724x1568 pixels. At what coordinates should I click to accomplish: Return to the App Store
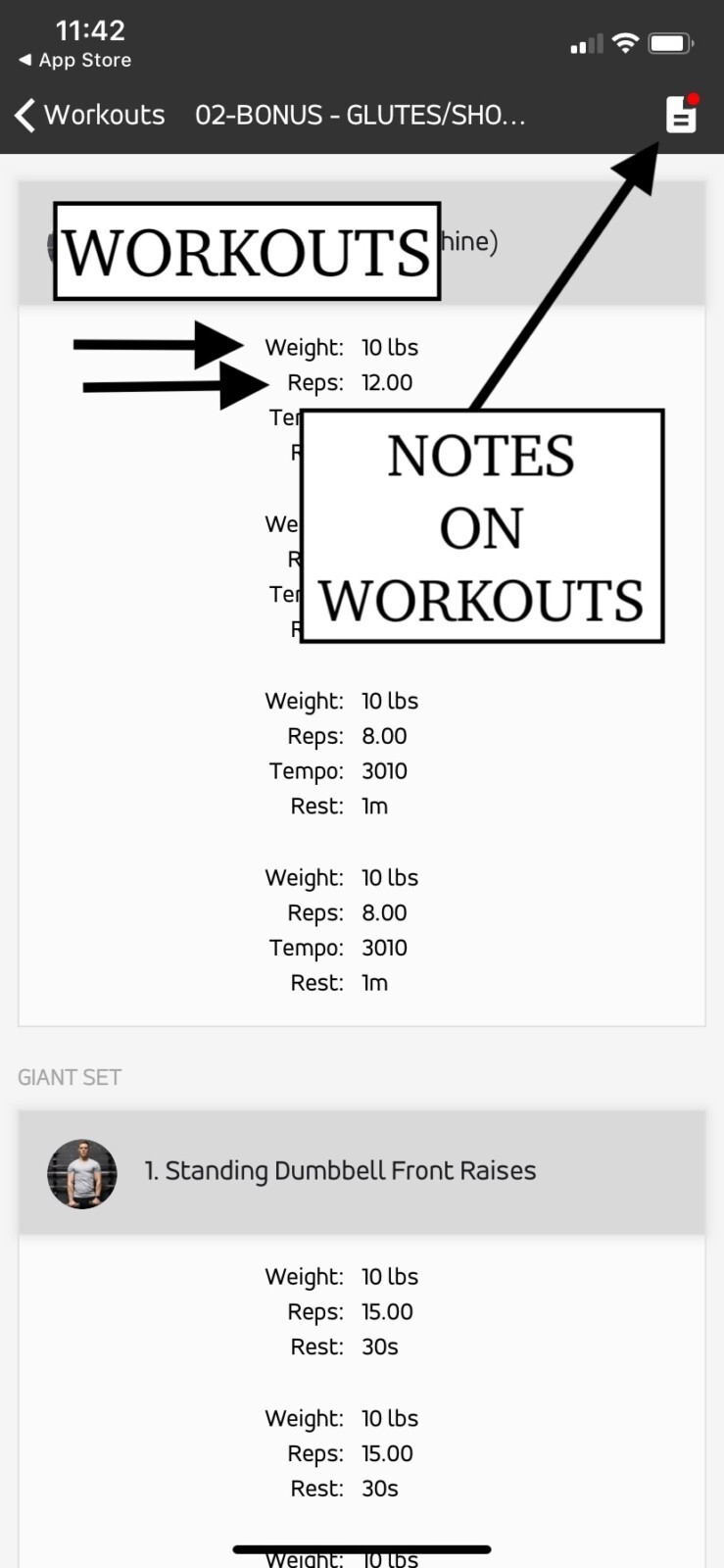[74, 60]
